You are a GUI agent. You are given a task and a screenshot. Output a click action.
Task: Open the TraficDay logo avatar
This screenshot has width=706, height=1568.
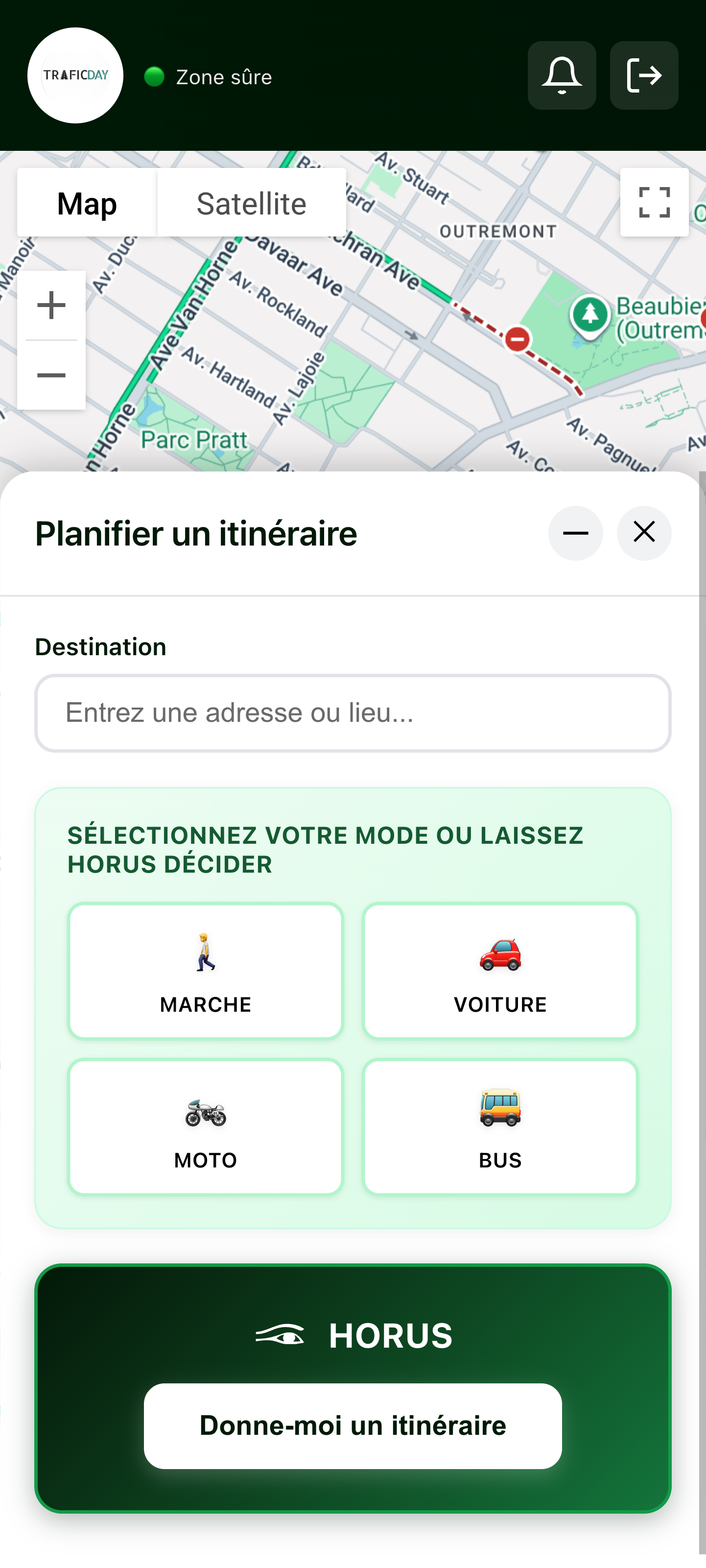point(75,75)
